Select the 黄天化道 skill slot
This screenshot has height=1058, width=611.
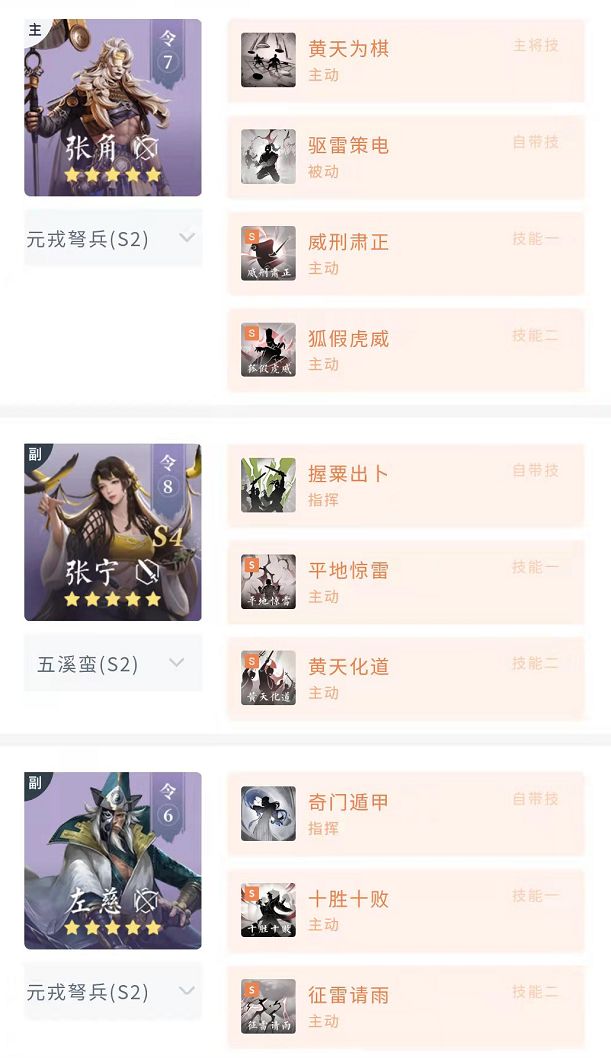[x=406, y=678]
